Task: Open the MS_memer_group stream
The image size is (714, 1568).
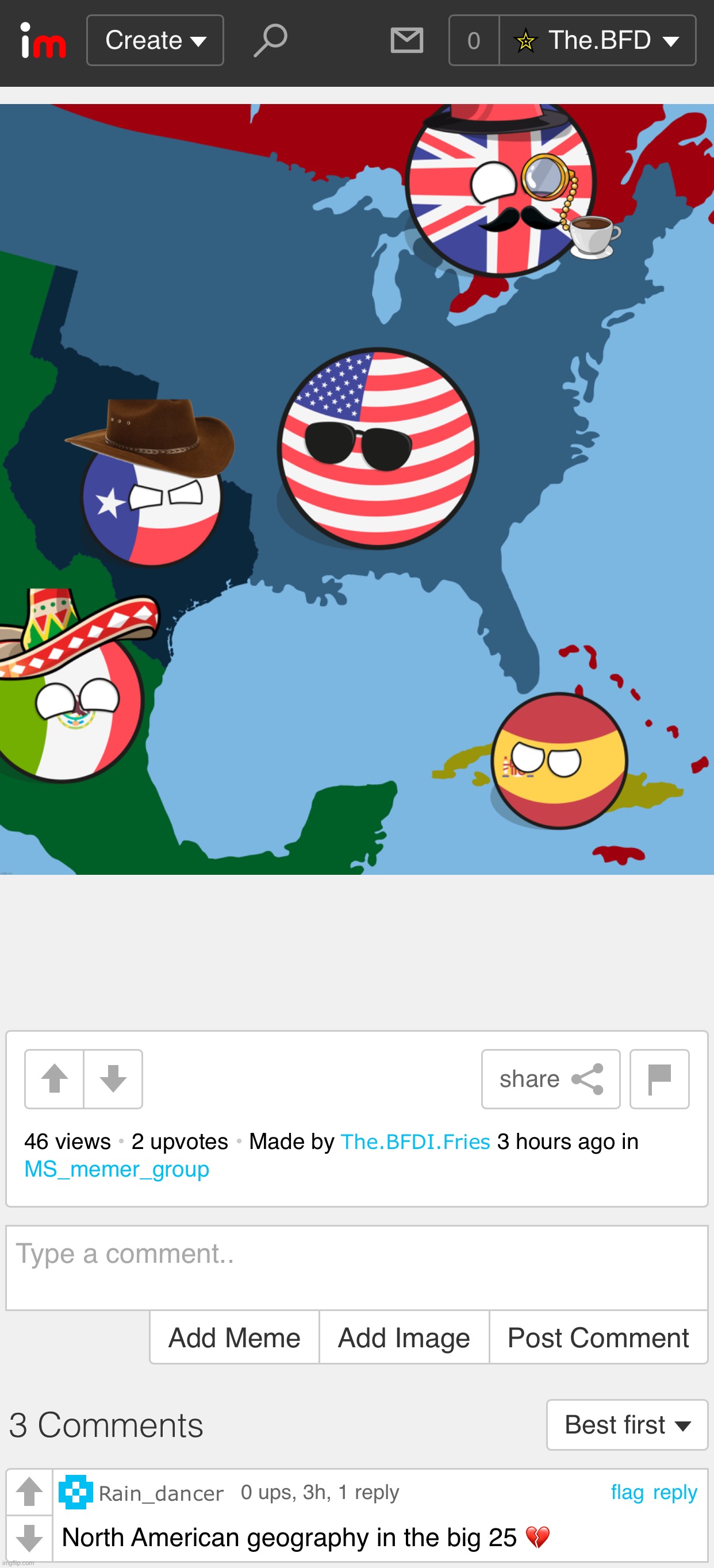Action: pos(116,1169)
